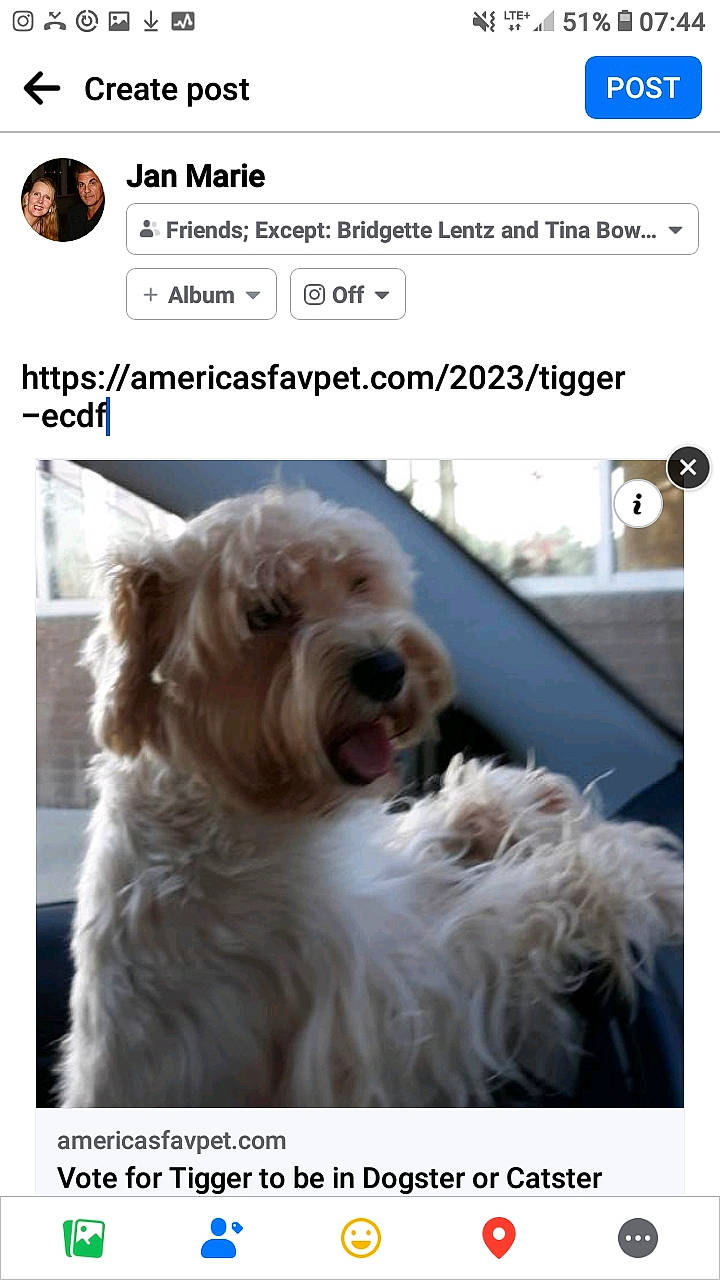
Task: Expand the Album dropdown
Action: (201, 294)
